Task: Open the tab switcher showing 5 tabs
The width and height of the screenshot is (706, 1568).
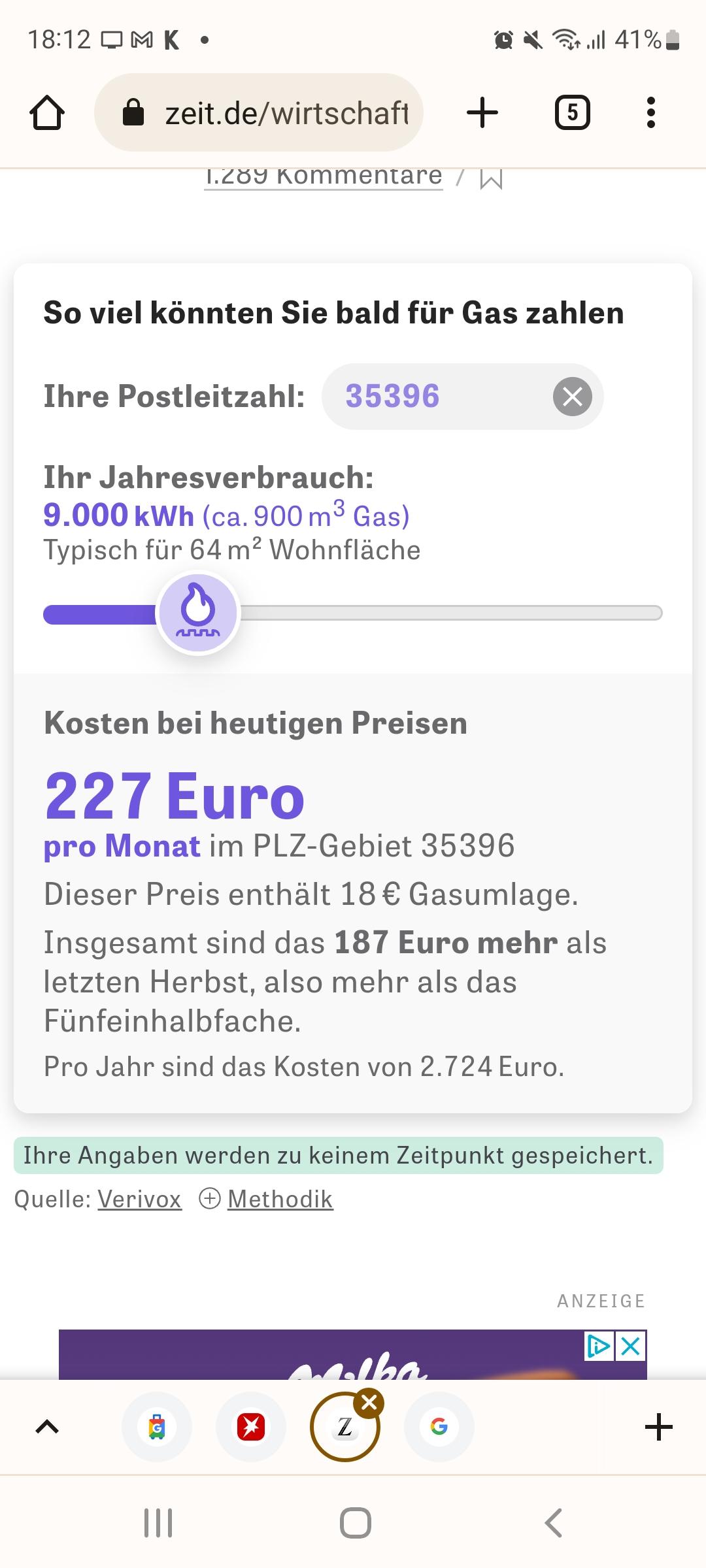Action: point(572,112)
